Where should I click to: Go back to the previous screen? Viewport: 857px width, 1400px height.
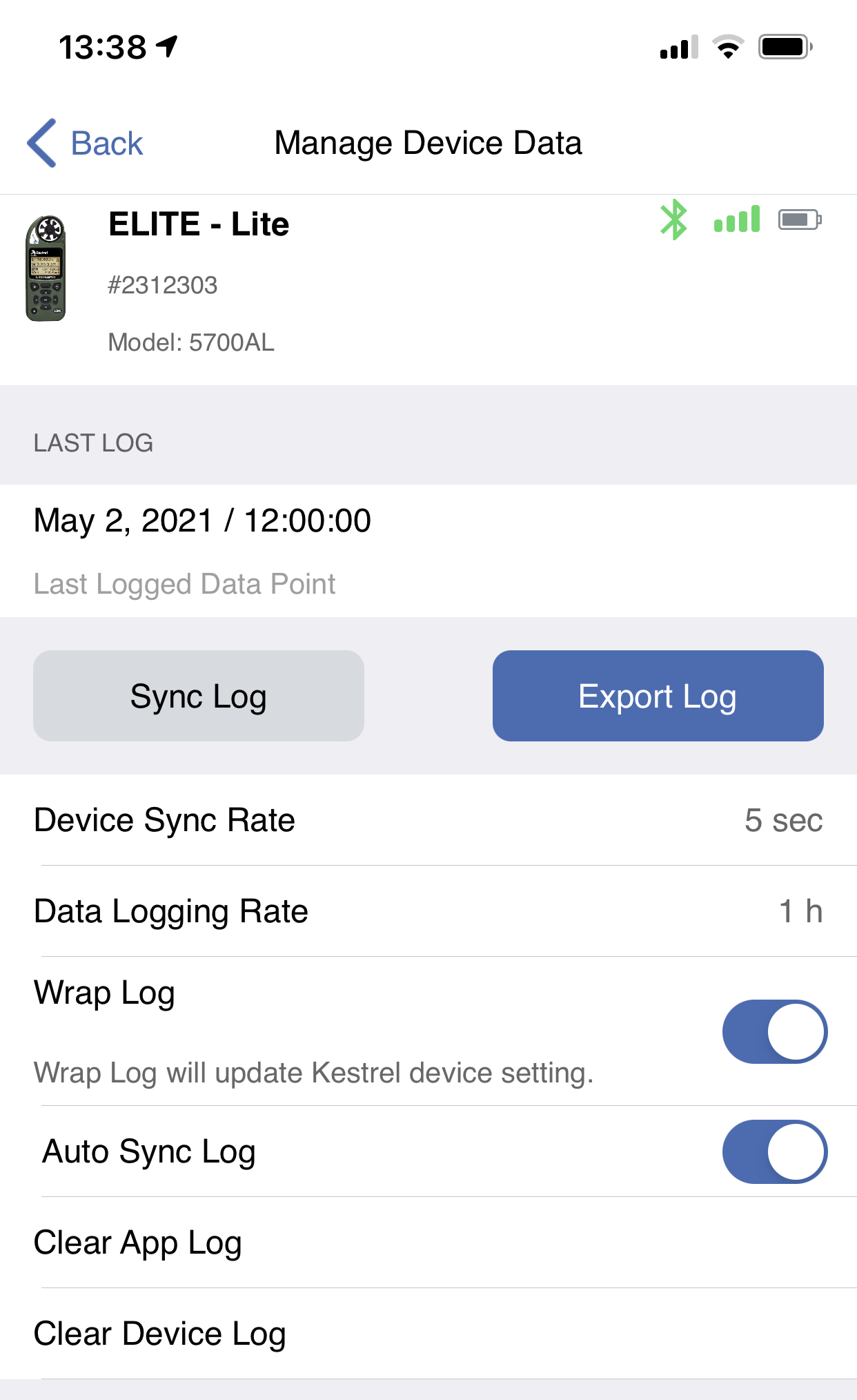pos(86,144)
